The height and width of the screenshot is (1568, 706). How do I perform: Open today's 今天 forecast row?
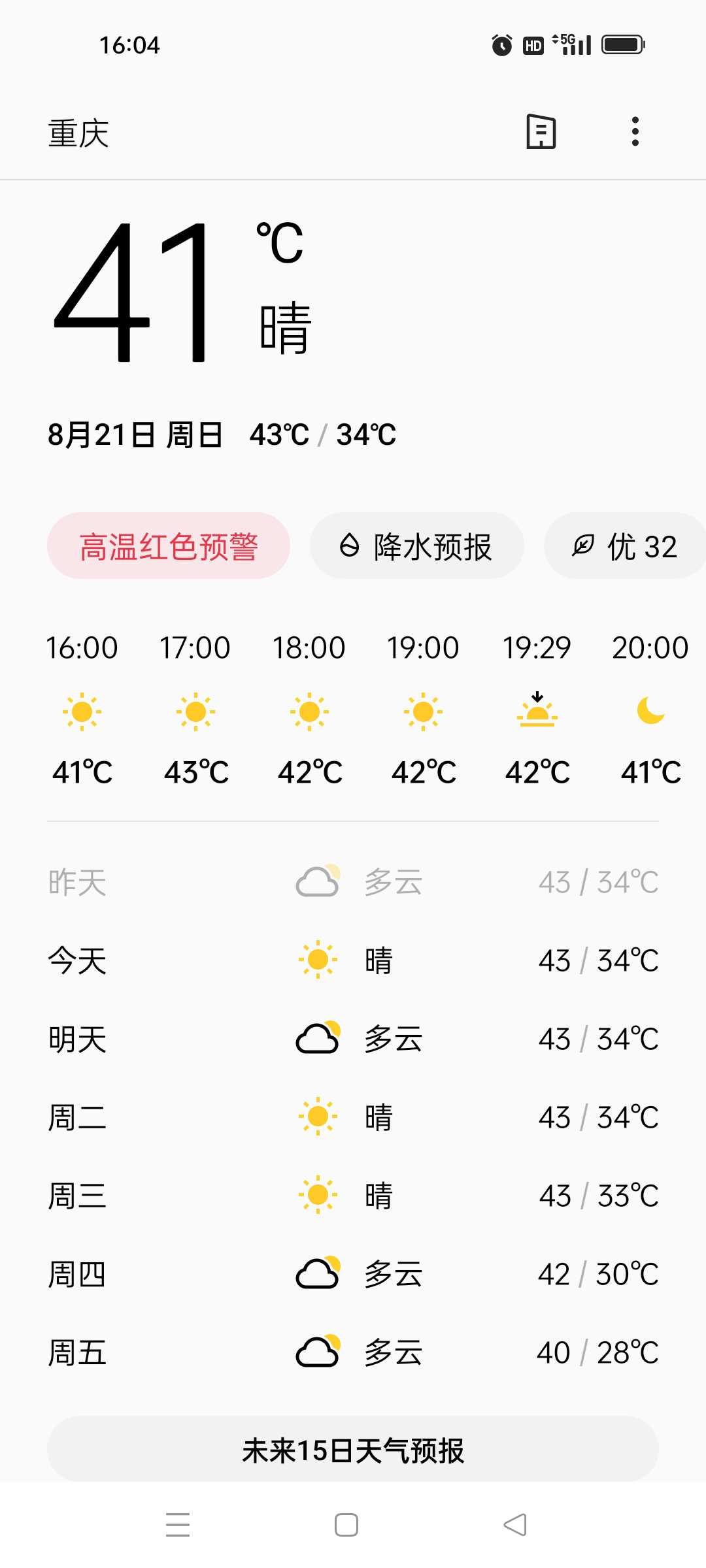[x=353, y=960]
